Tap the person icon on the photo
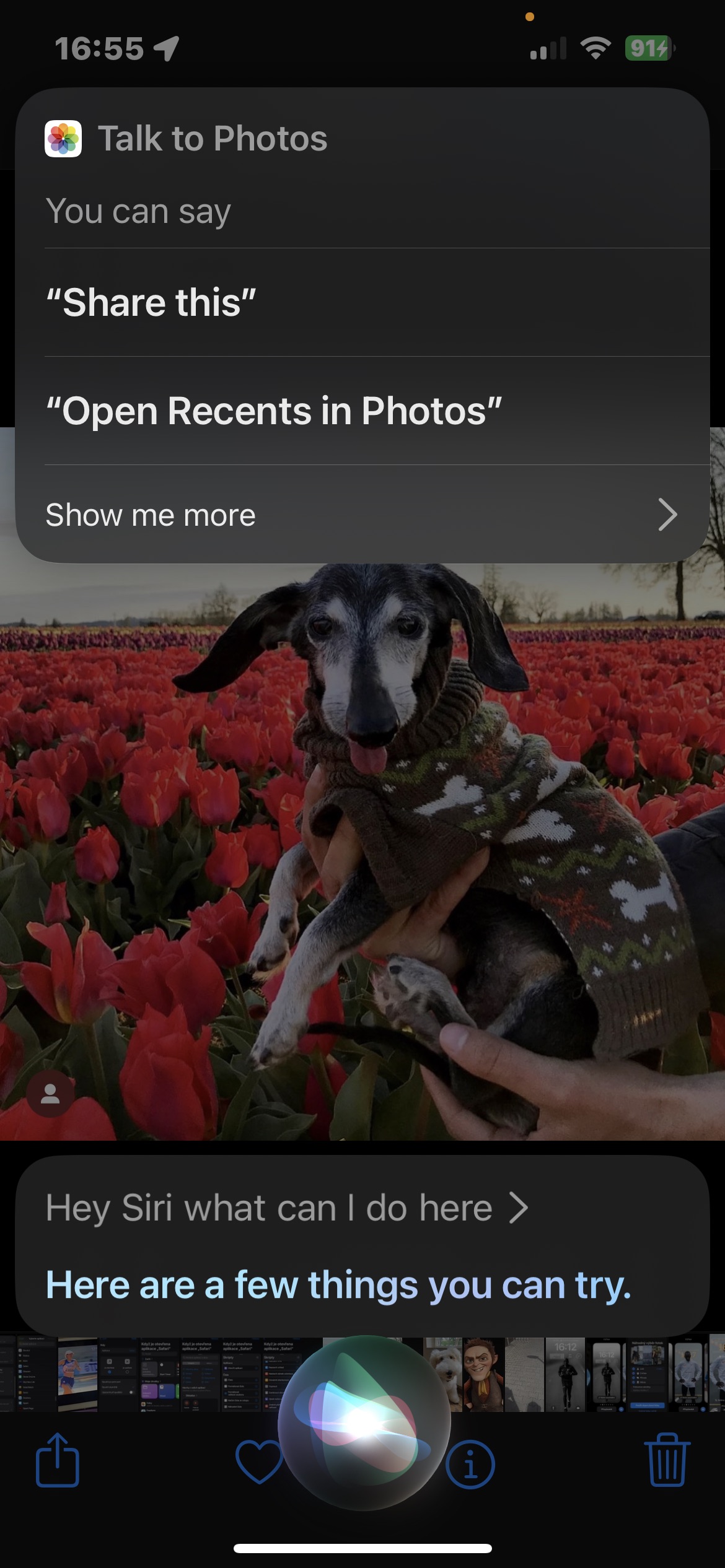Image resolution: width=725 pixels, height=1568 pixels. 50,1094
